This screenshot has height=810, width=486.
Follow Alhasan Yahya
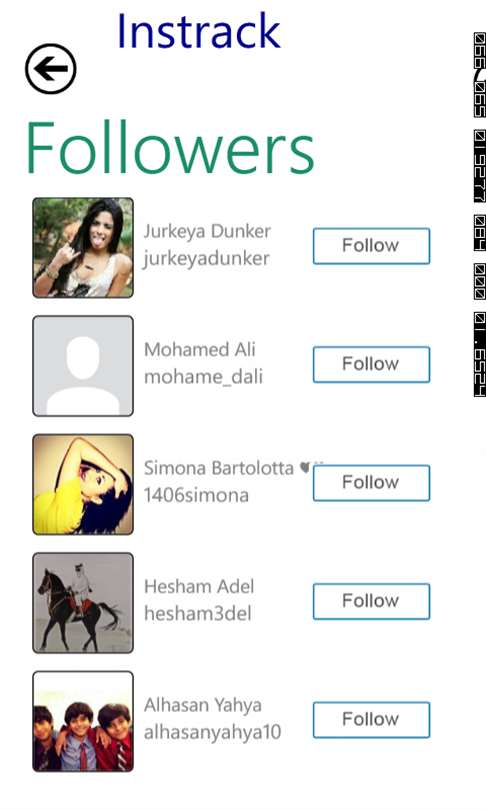(x=371, y=719)
